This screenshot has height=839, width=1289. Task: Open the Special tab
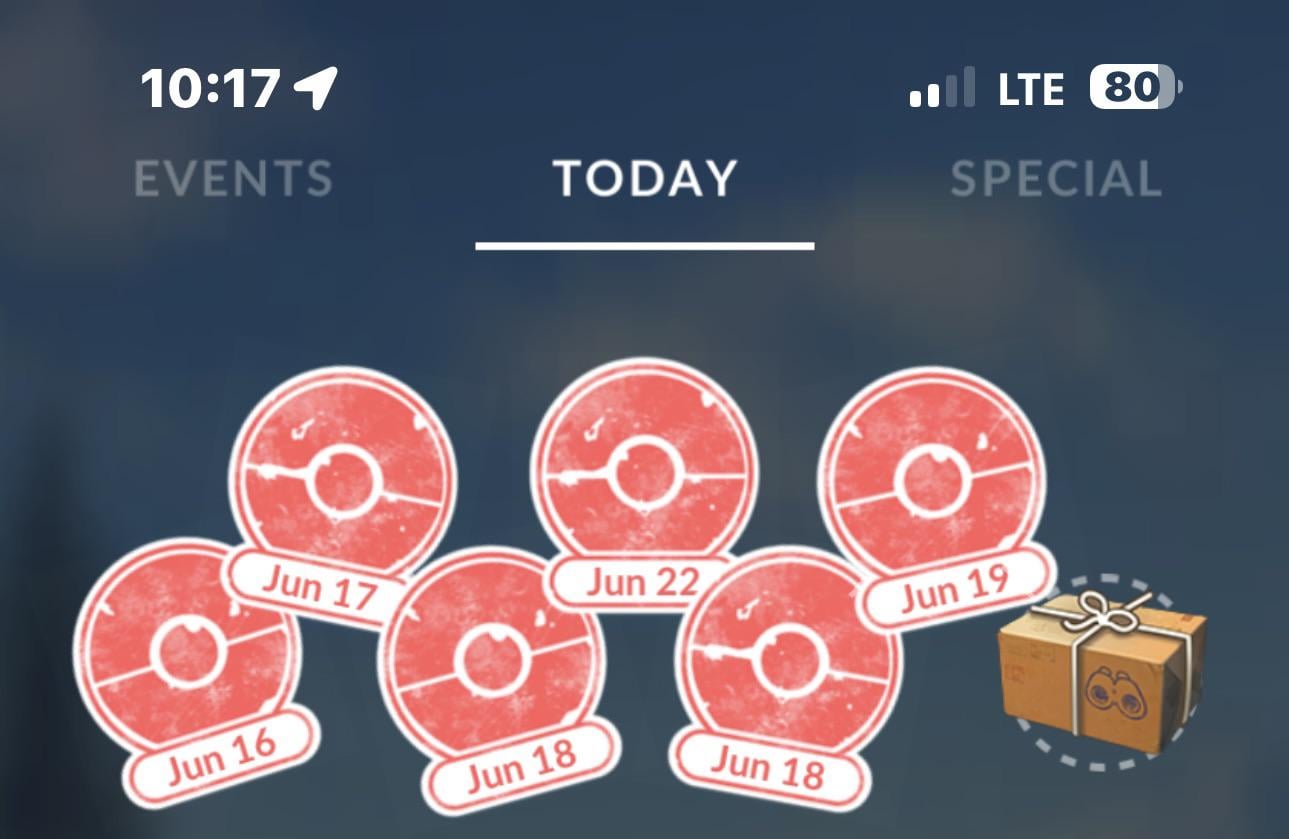1055,180
